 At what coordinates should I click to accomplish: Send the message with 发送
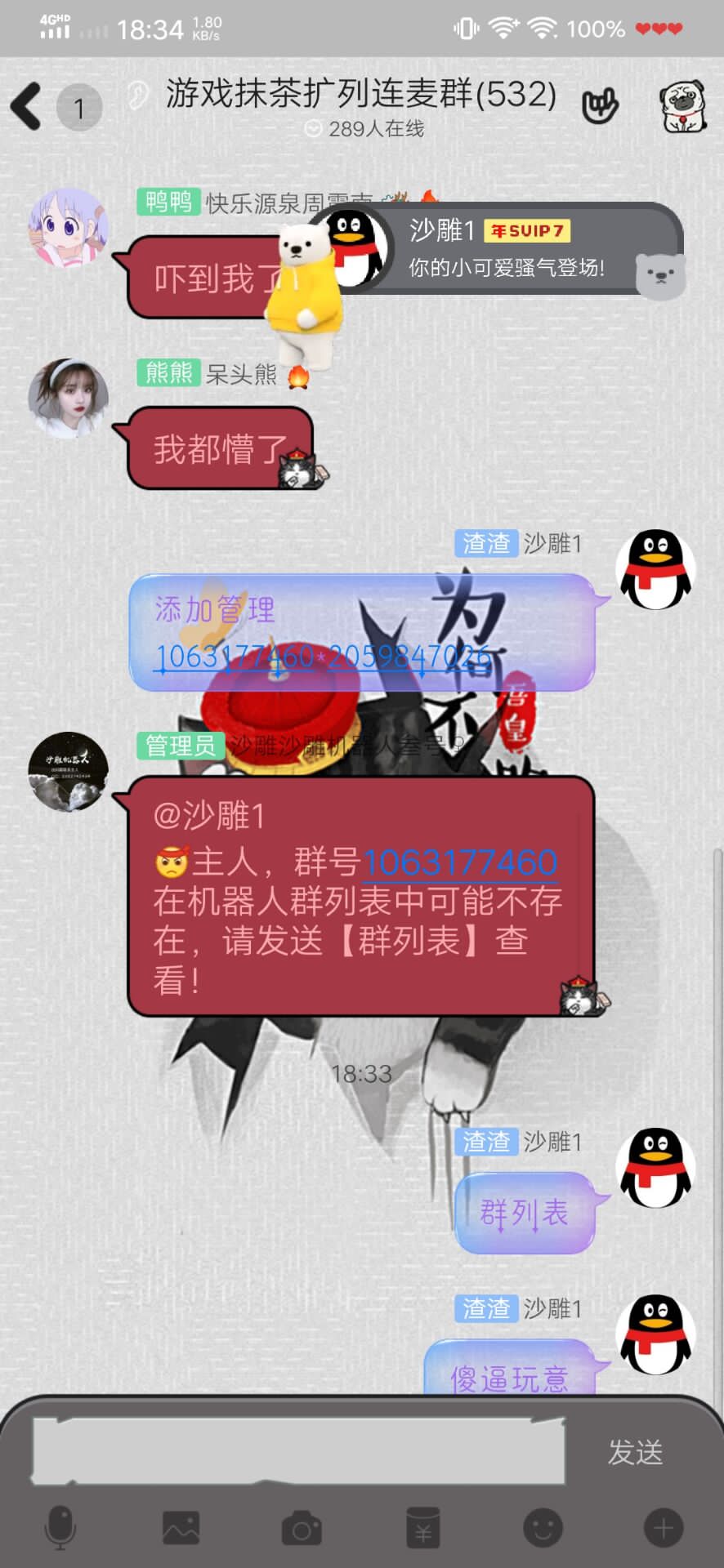(x=635, y=1452)
